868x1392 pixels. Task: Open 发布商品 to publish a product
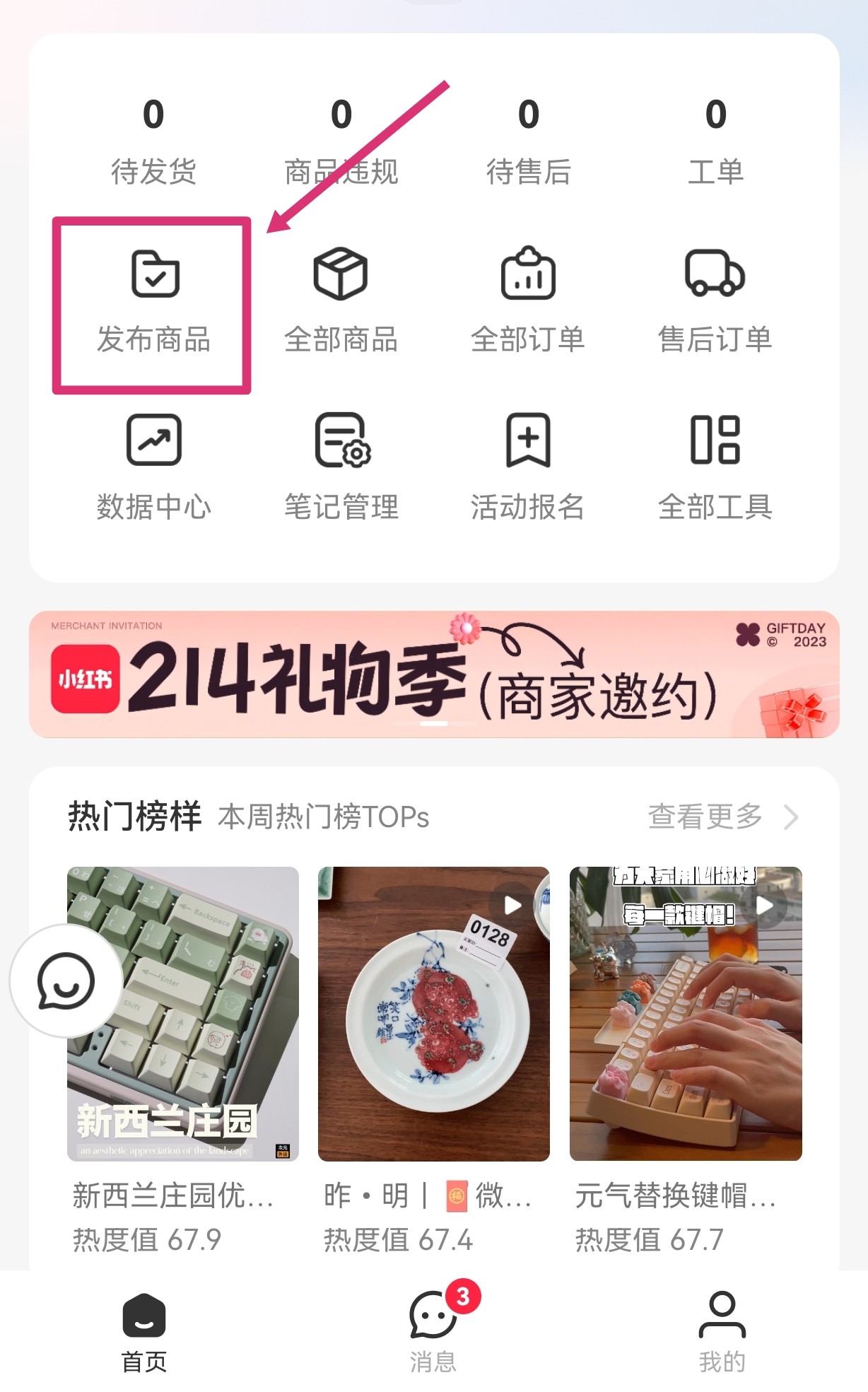(153, 302)
